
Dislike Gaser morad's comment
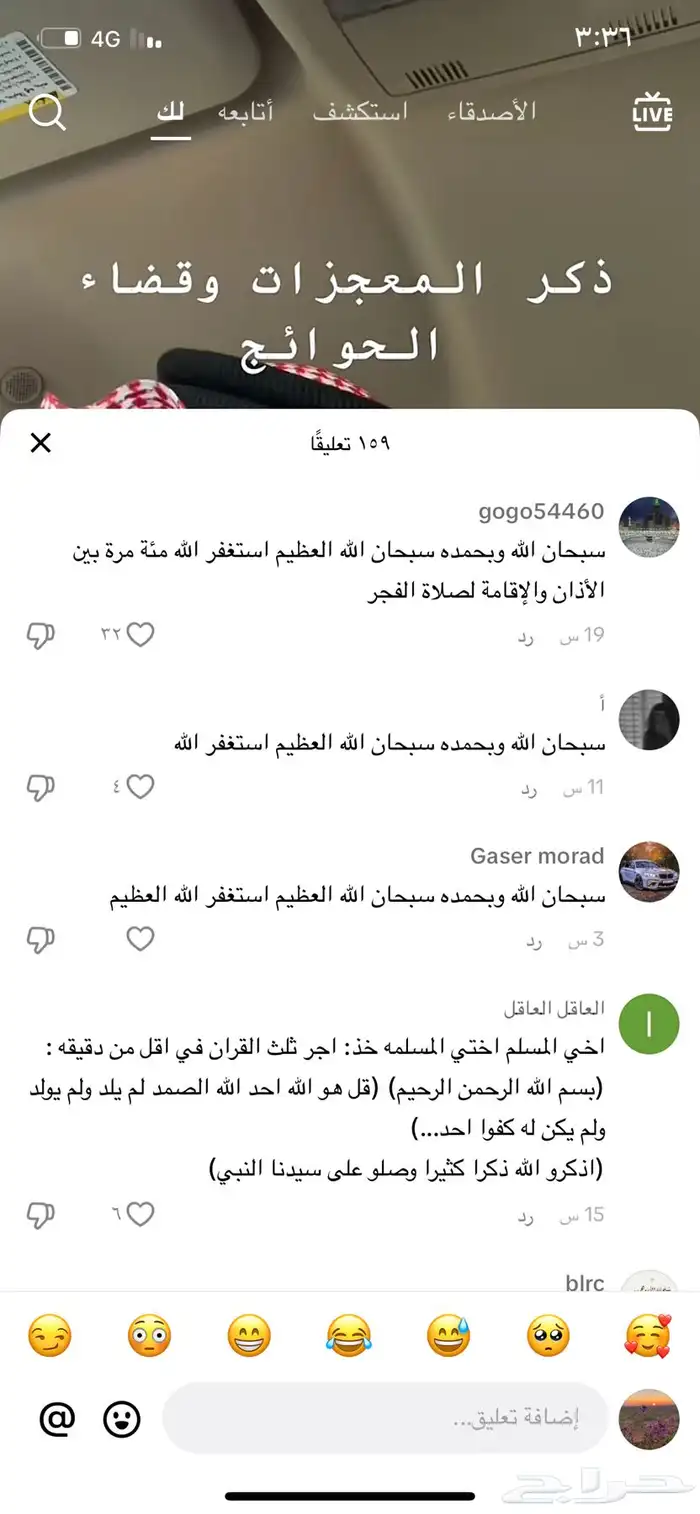pos(40,940)
